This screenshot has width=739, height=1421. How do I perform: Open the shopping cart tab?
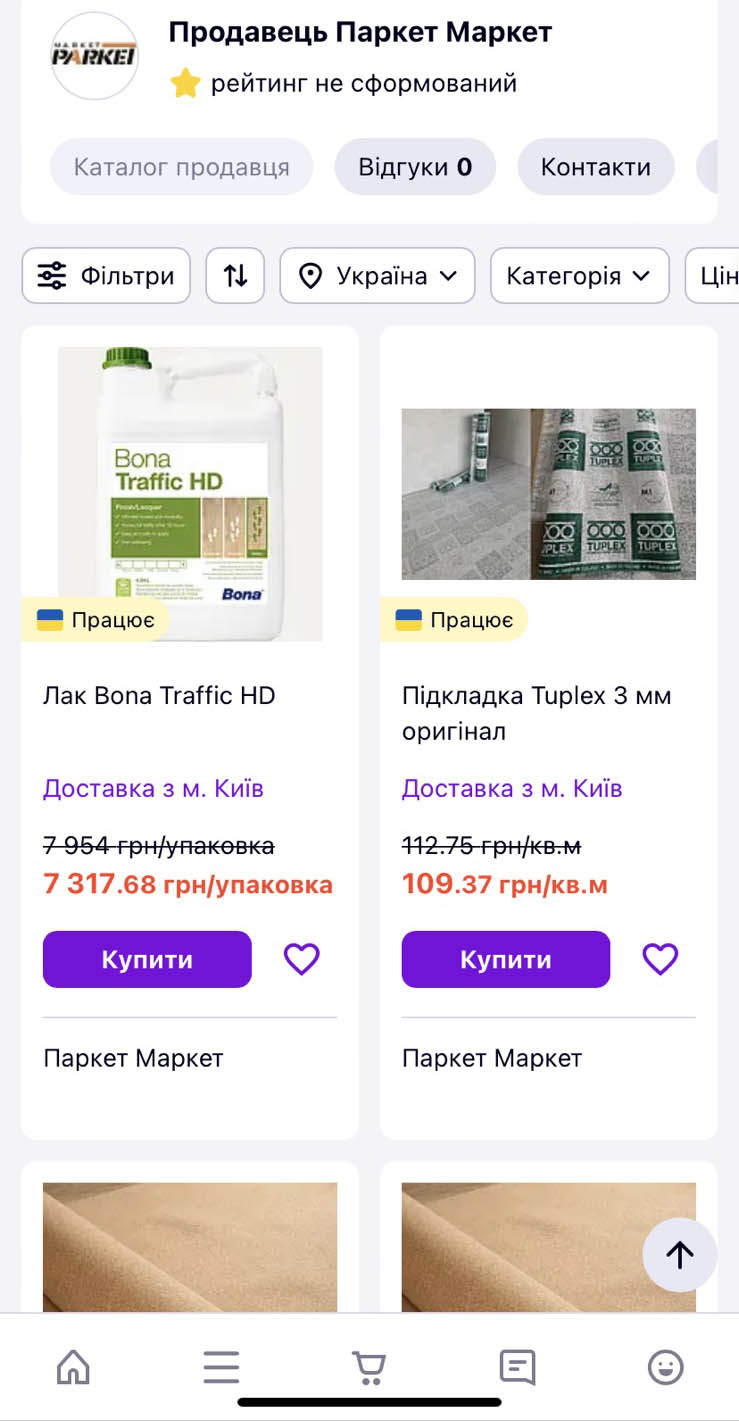pyautogui.click(x=369, y=1367)
